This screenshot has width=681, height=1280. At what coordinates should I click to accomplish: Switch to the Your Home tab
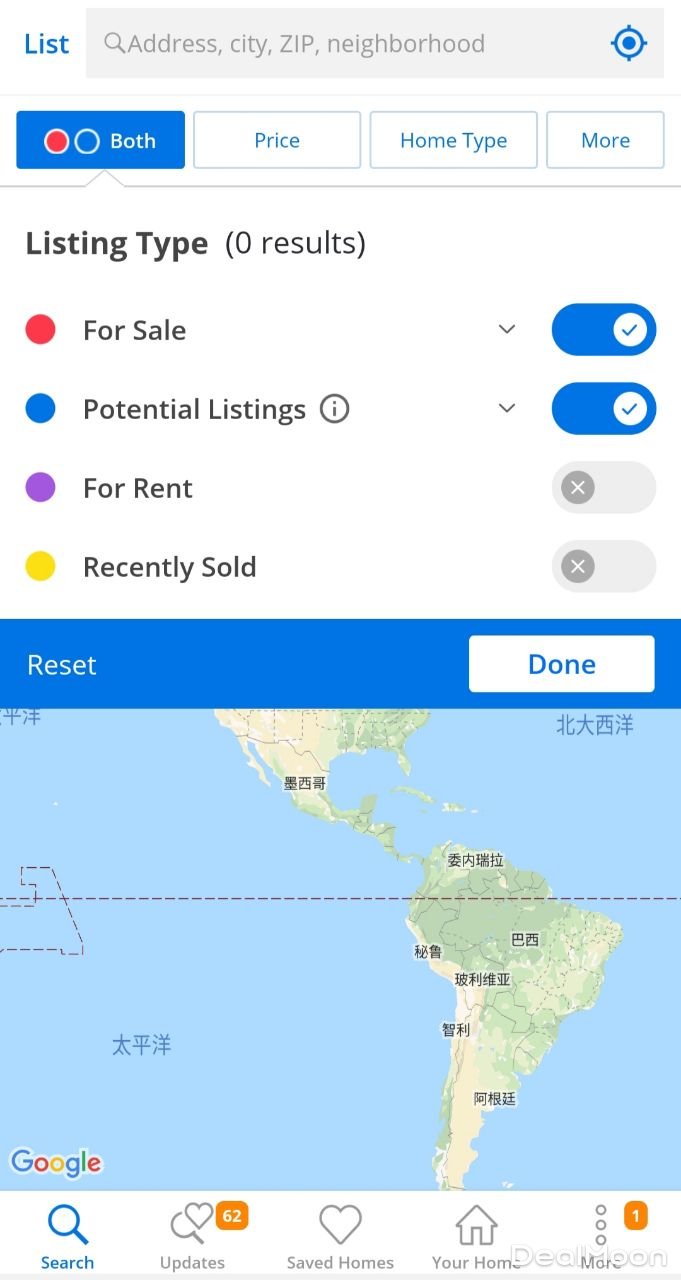[476, 1237]
